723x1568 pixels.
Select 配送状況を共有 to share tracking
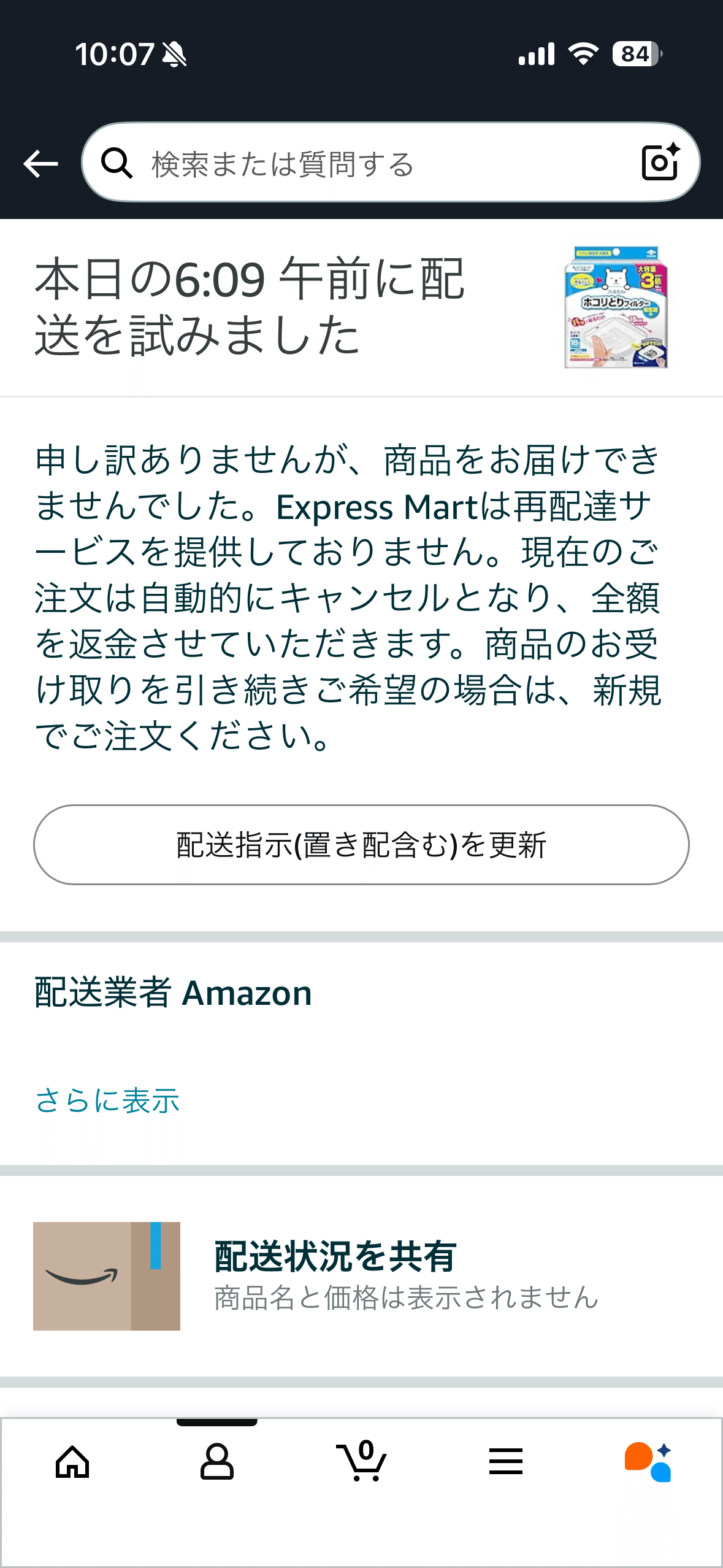click(x=335, y=1256)
